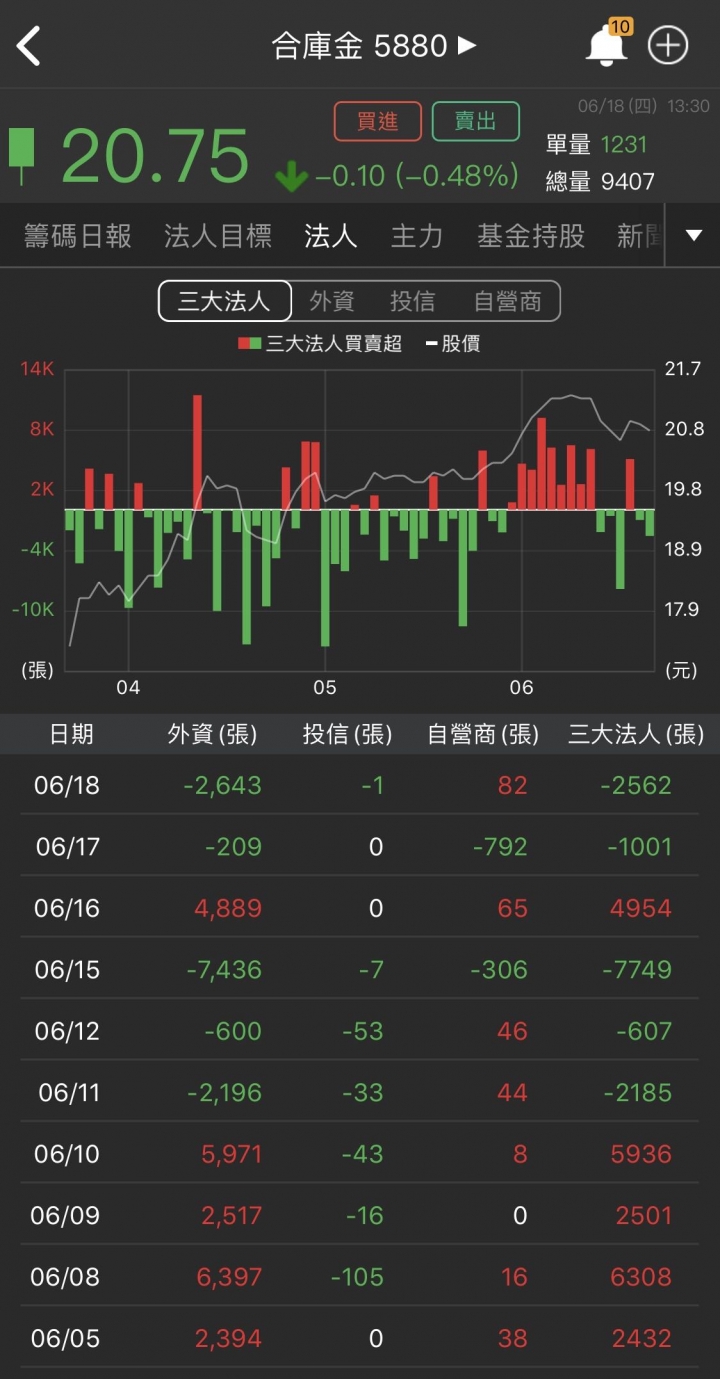
Task: Open the notifications bell
Action: (x=607, y=45)
